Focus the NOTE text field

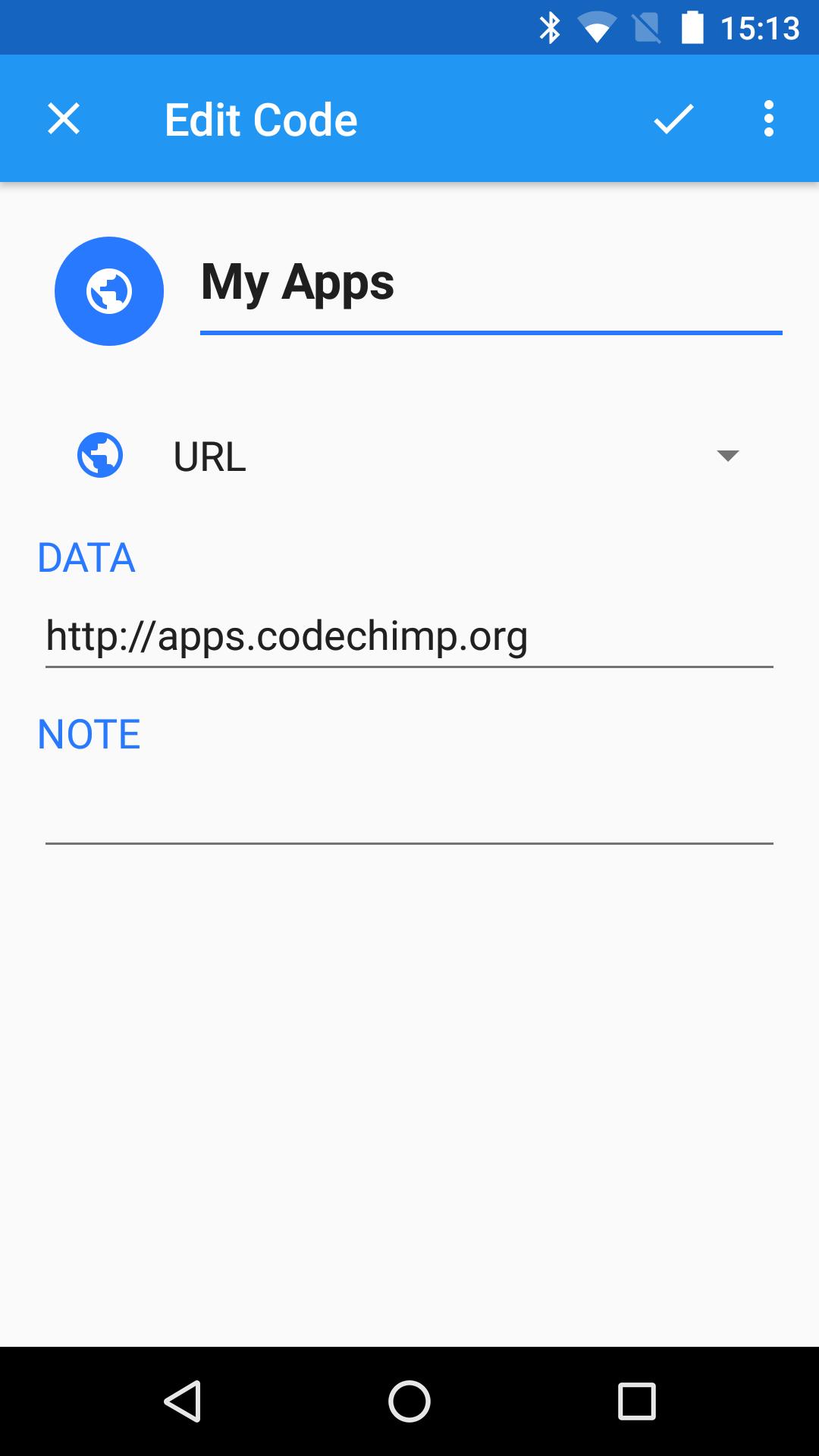[409, 813]
